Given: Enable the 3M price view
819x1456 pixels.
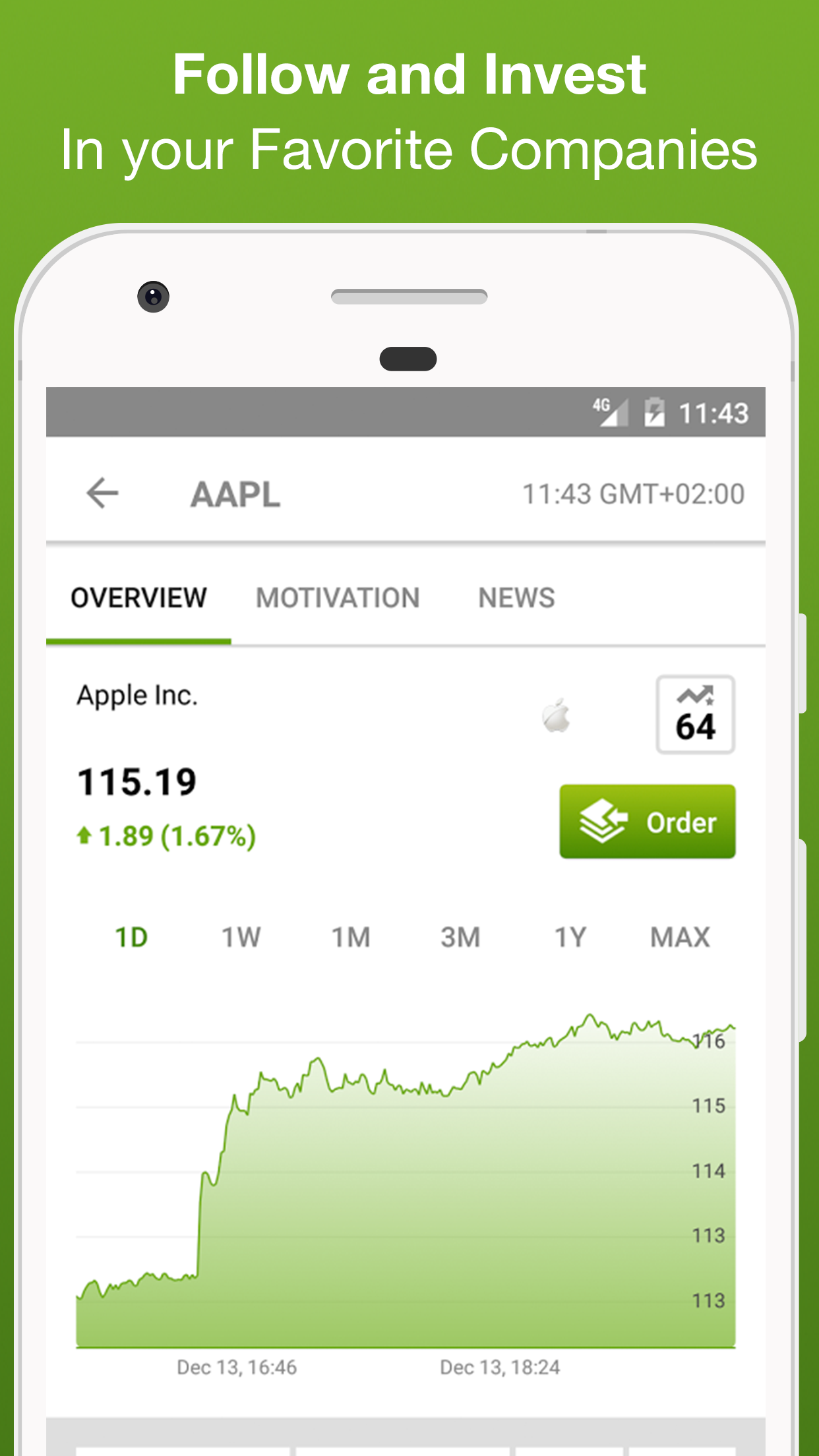Looking at the screenshot, I should tap(460, 936).
